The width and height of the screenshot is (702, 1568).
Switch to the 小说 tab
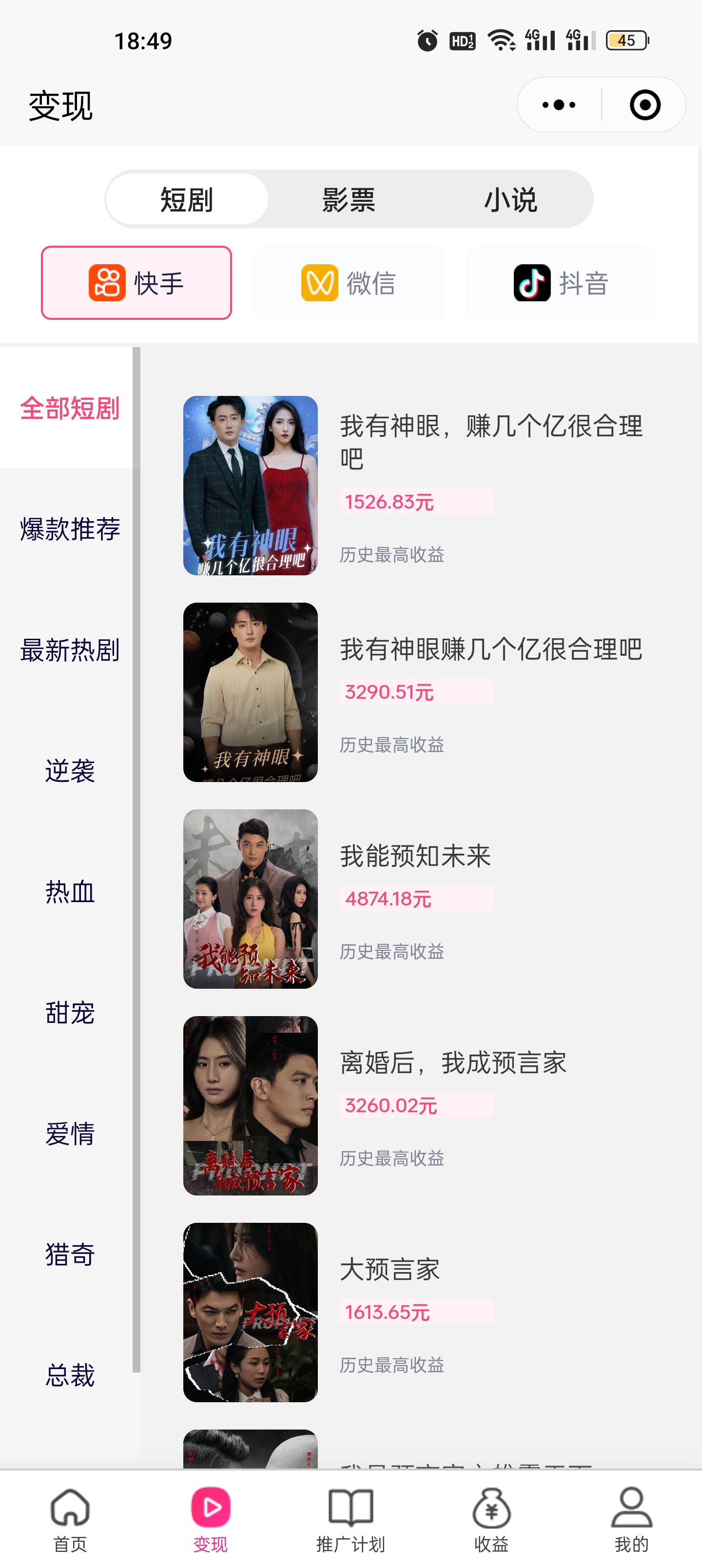[510, 199]
